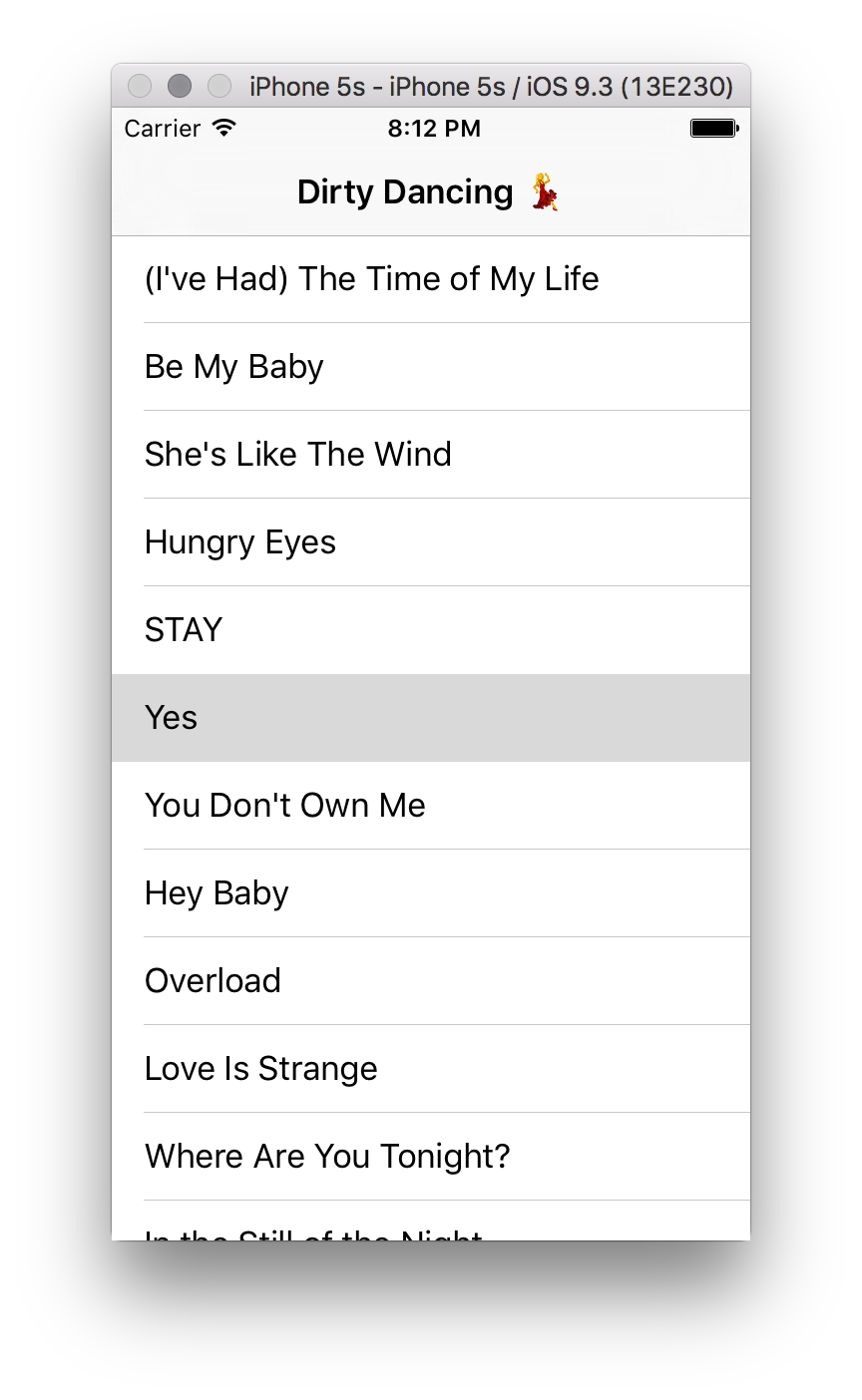Select the Overload row
862x1400 pixels.
(213, 980)
